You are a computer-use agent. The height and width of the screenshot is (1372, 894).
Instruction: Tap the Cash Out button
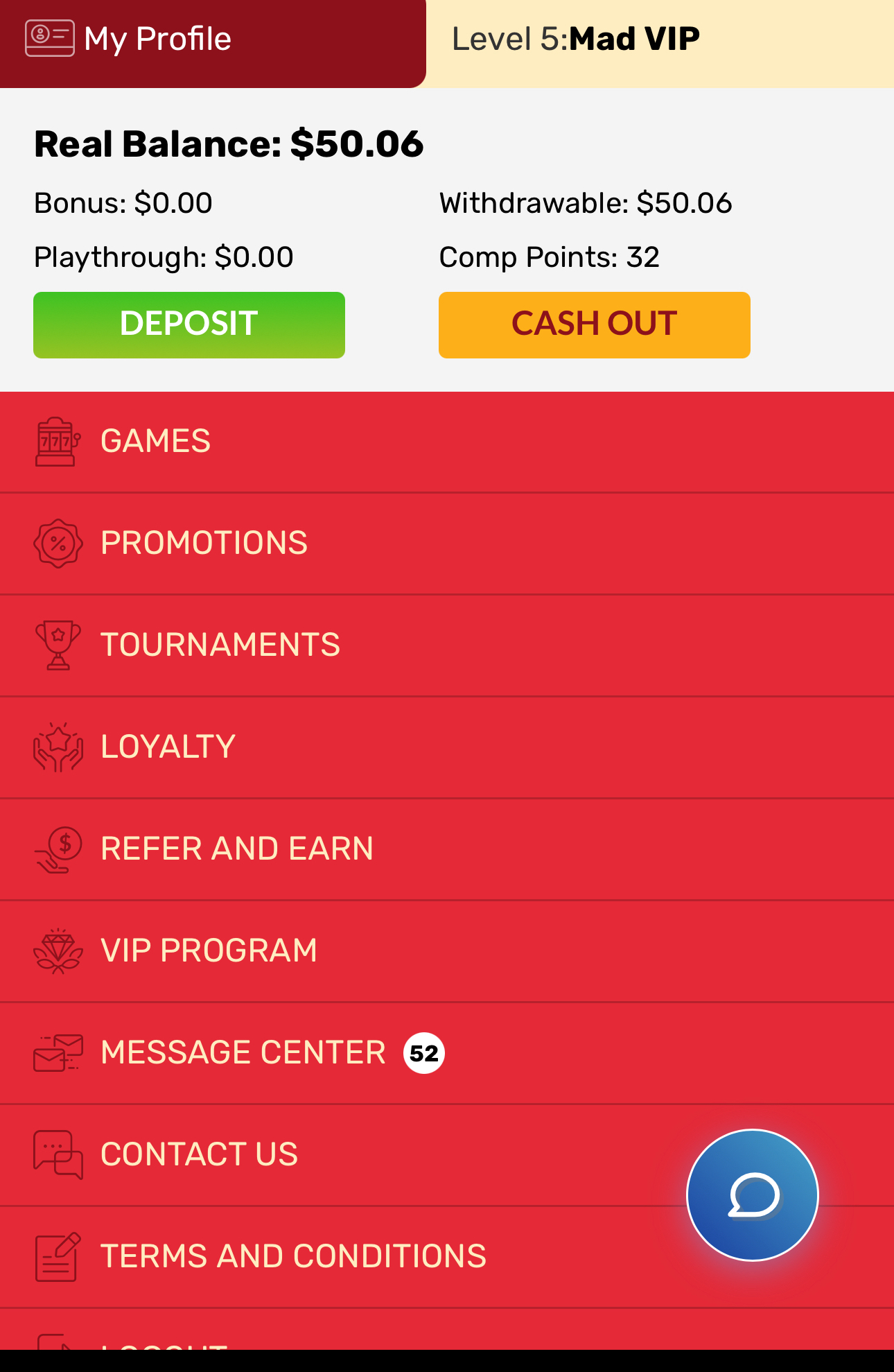594,324
